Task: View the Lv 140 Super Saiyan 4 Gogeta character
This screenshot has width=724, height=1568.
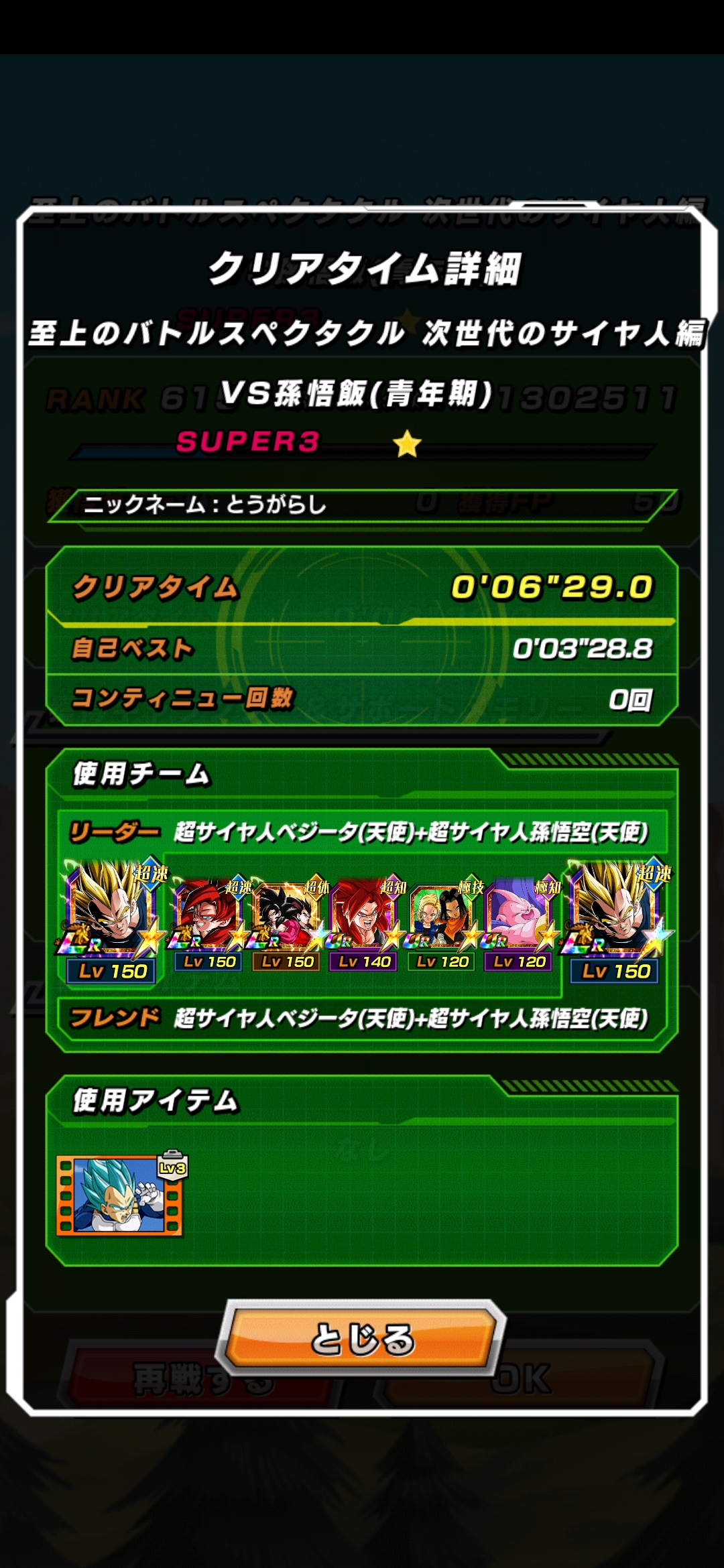Action: [364, 925]
